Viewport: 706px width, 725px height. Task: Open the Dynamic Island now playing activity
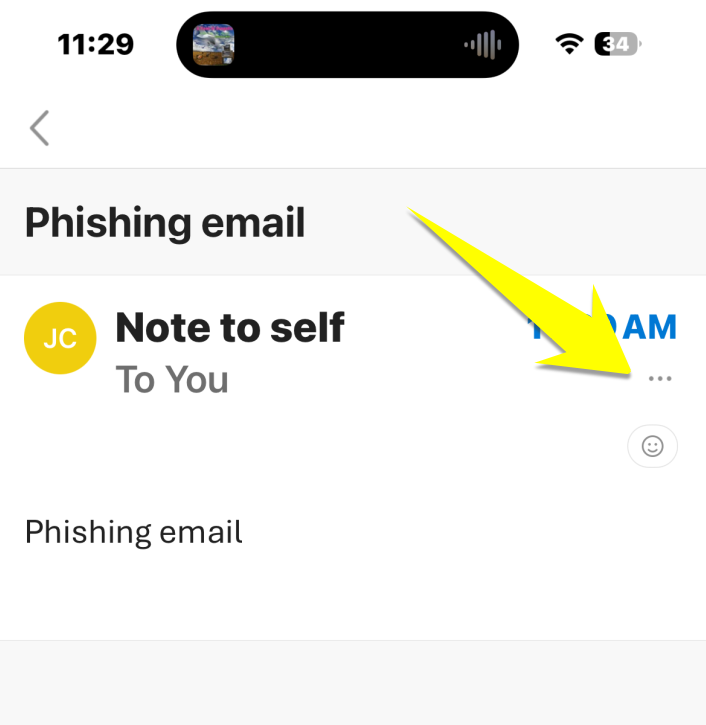(347, 44)
